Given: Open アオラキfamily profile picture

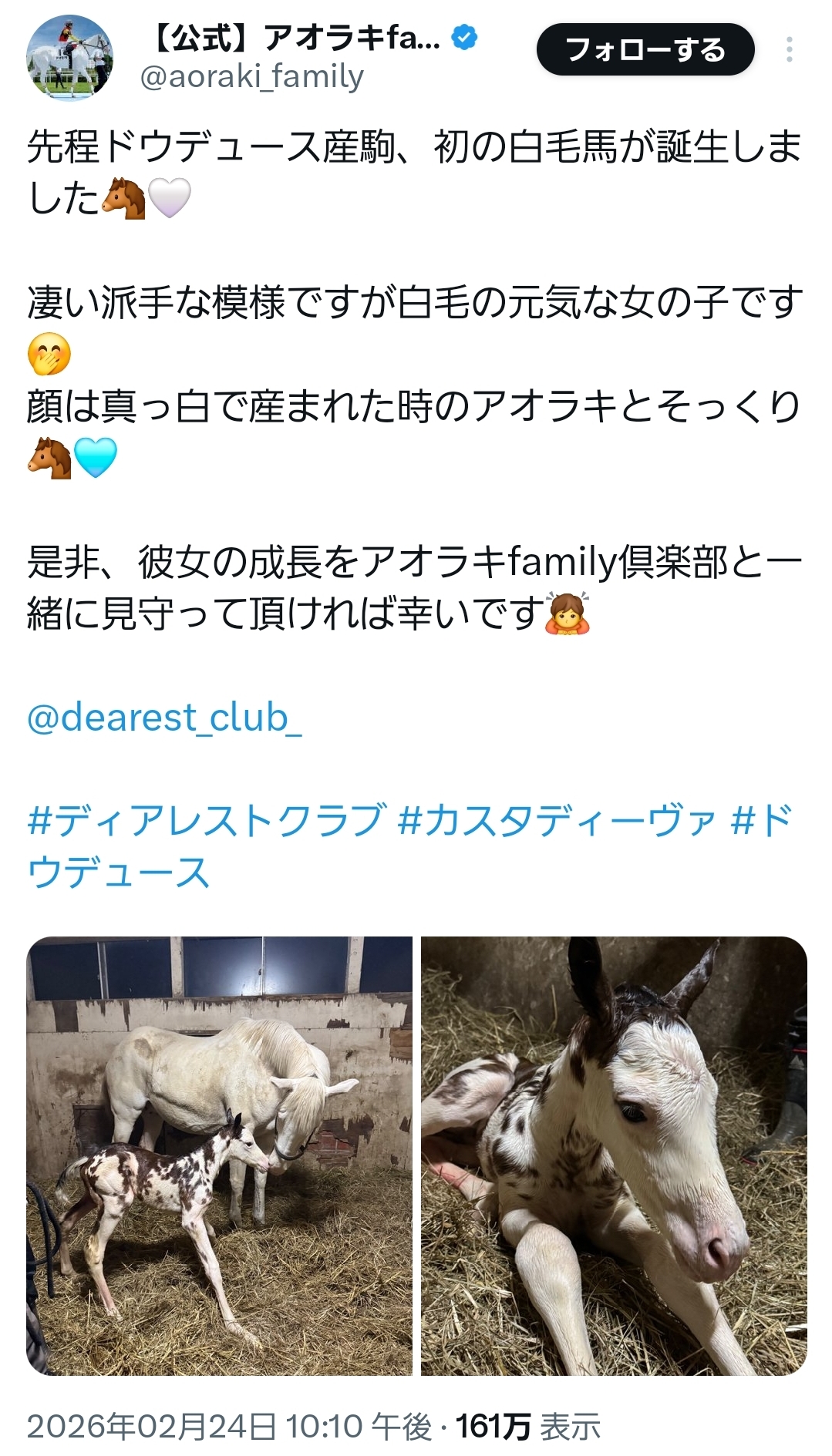Looking at the screenshot, I should 69,56.
